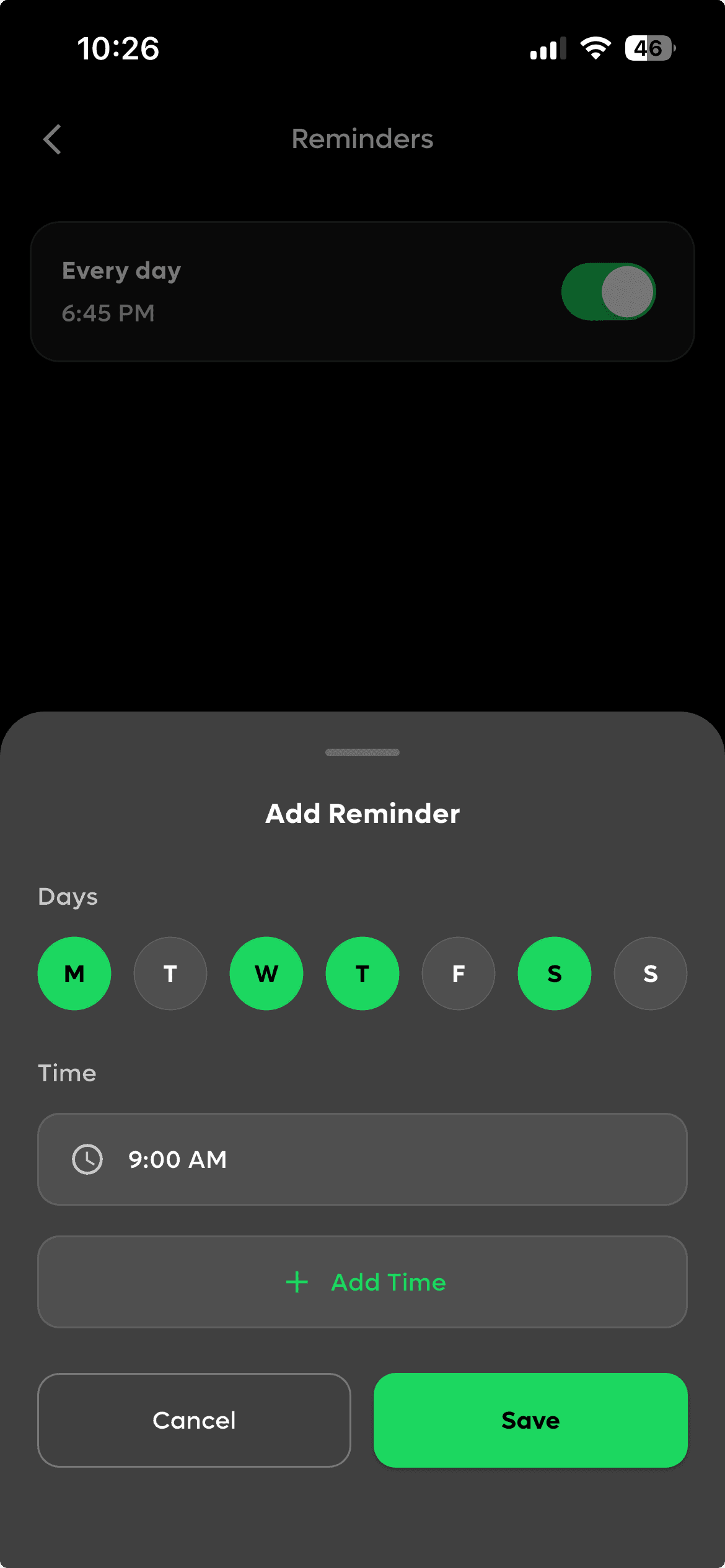The height and width of the screenshot is (1568, 725).
Task: Deselect Saturday from the reminder days
Action: (x=554, y=973)
